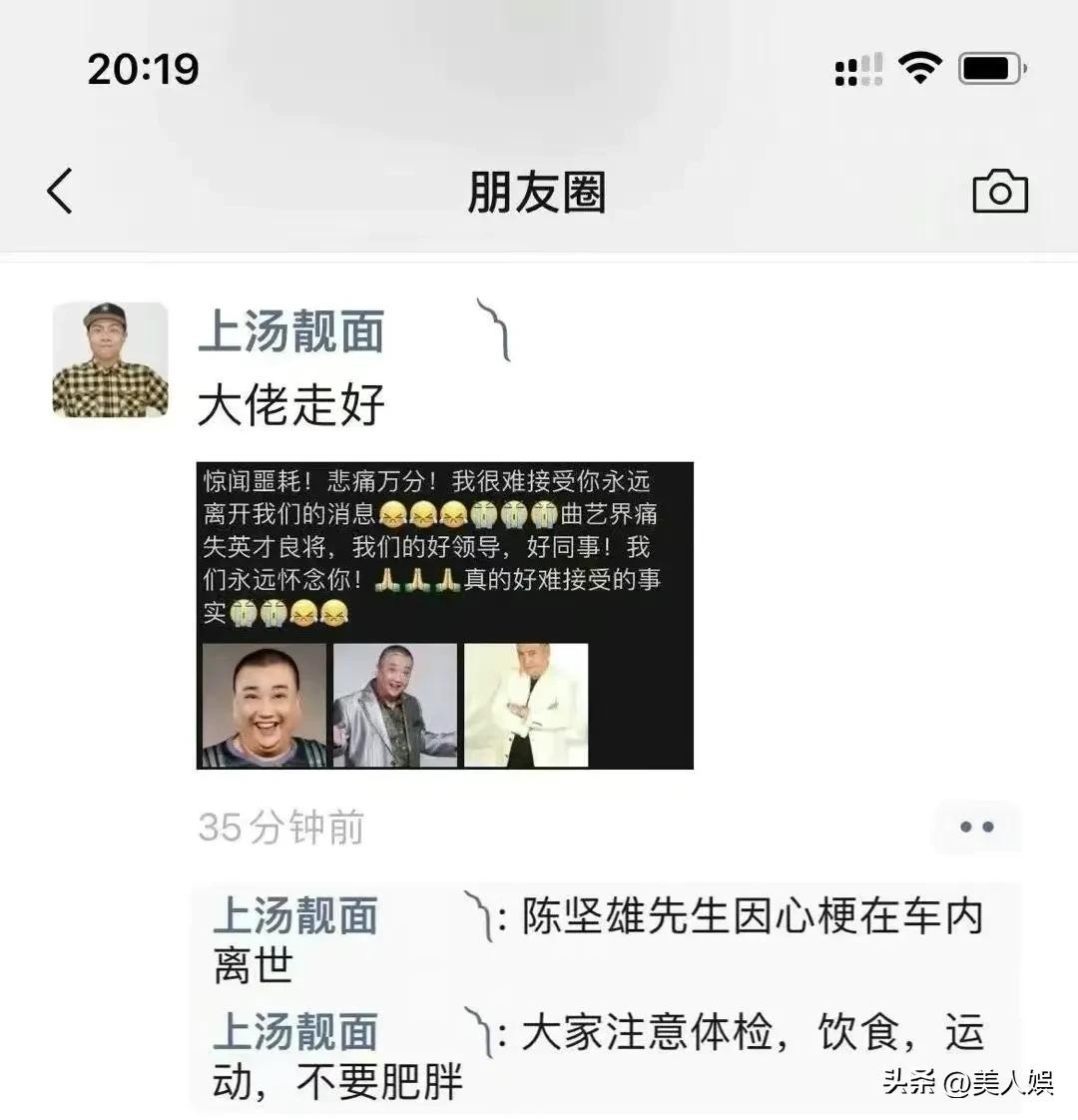Image resolution: width=1078 pixels, height=1120 pixels.
Task: Open the 上汤靓面 name link on the post
Action: click(x=291, y=332)
